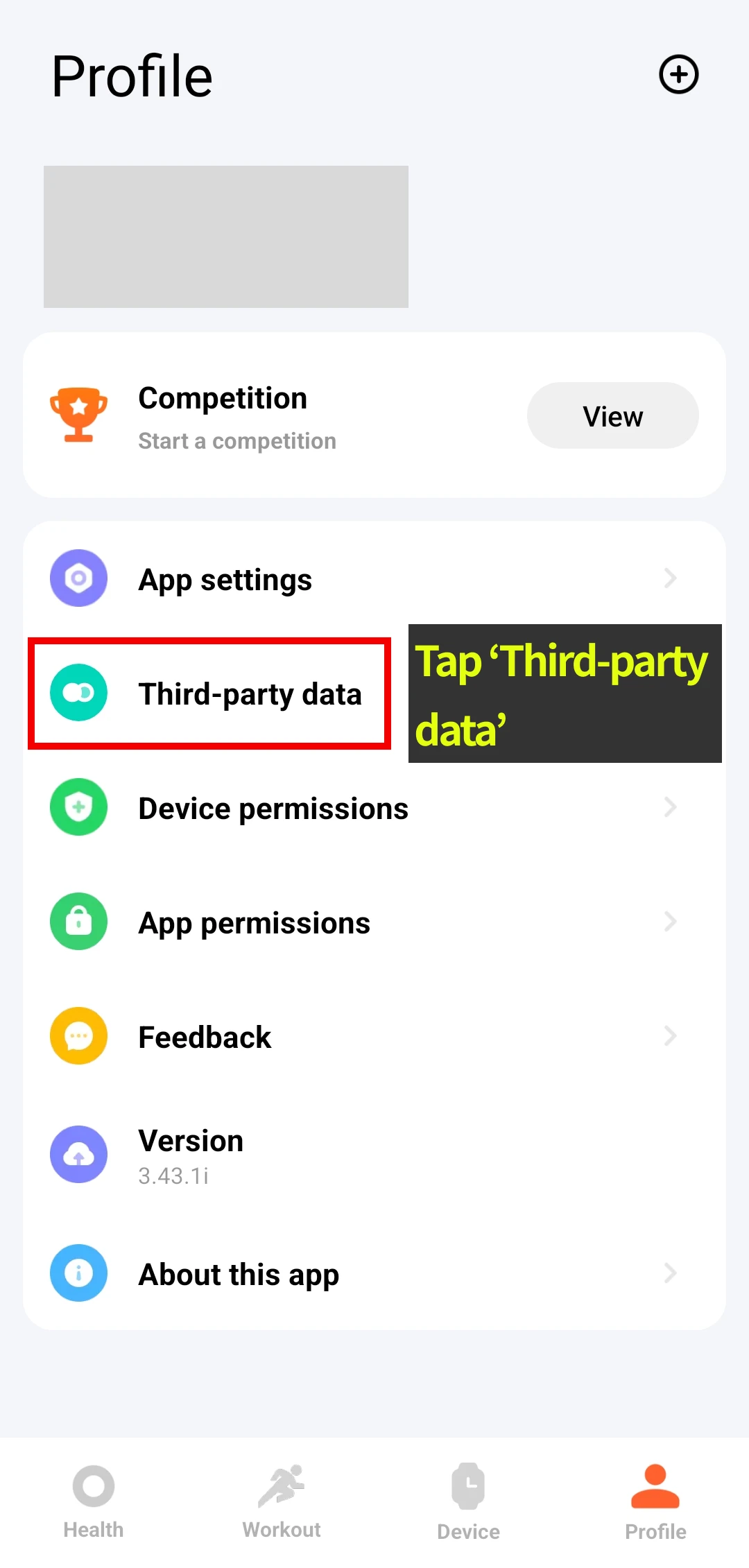
Task: Open App settings
Action: pos(374,579)
